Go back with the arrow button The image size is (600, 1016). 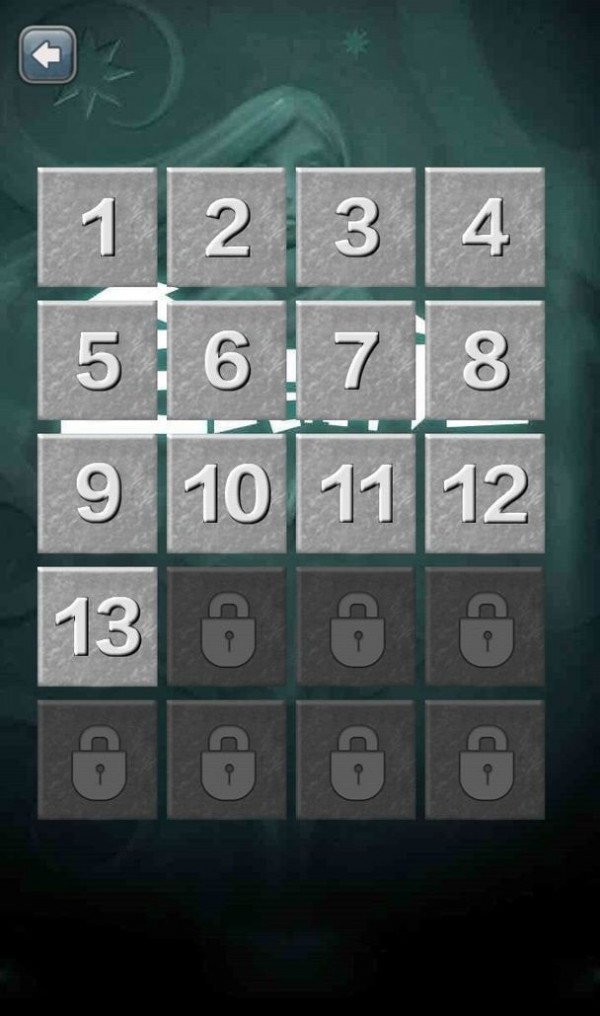pos(47,55)
